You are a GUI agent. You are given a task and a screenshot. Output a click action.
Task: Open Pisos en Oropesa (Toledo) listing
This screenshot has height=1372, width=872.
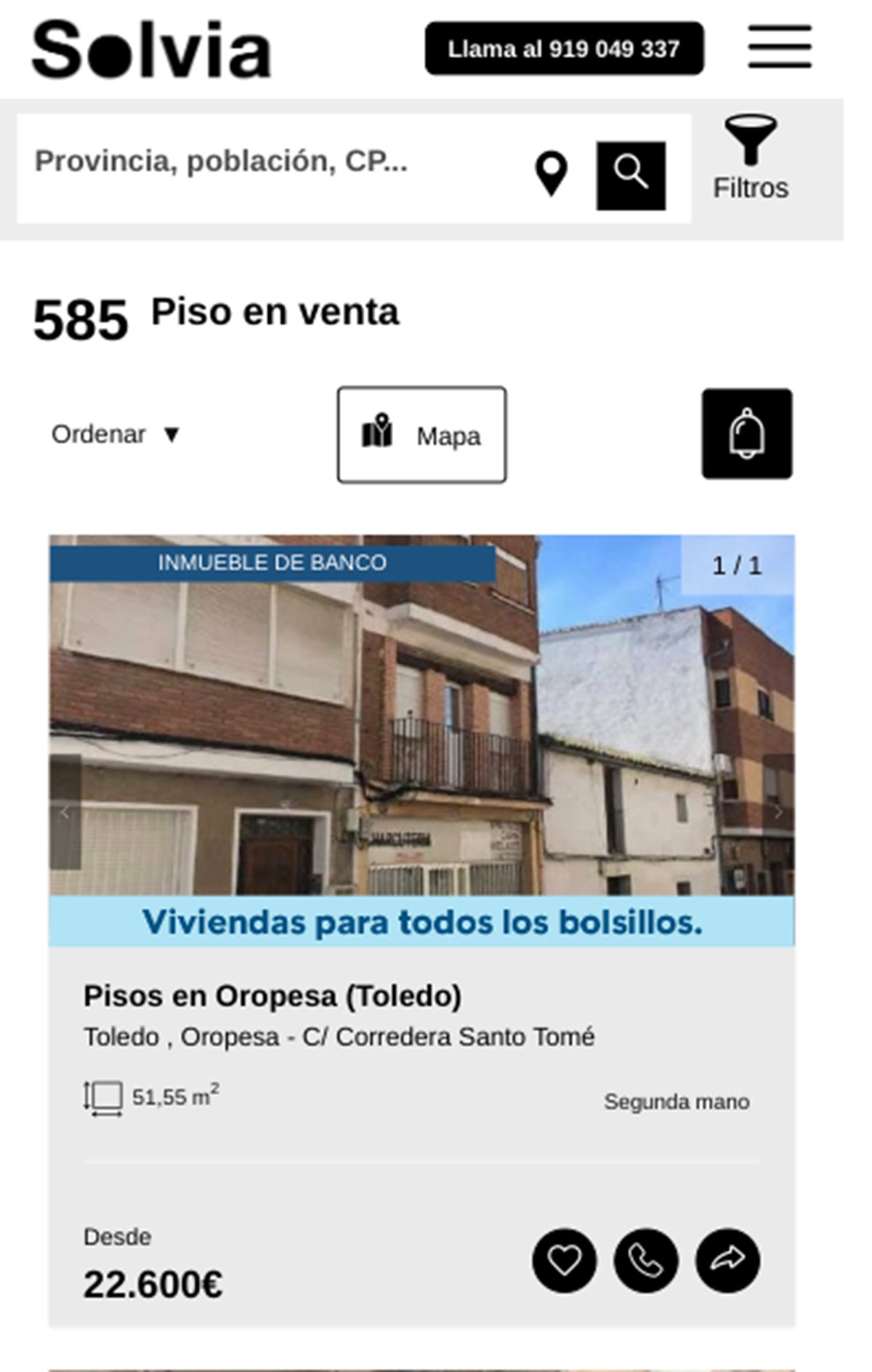[272, 996]
